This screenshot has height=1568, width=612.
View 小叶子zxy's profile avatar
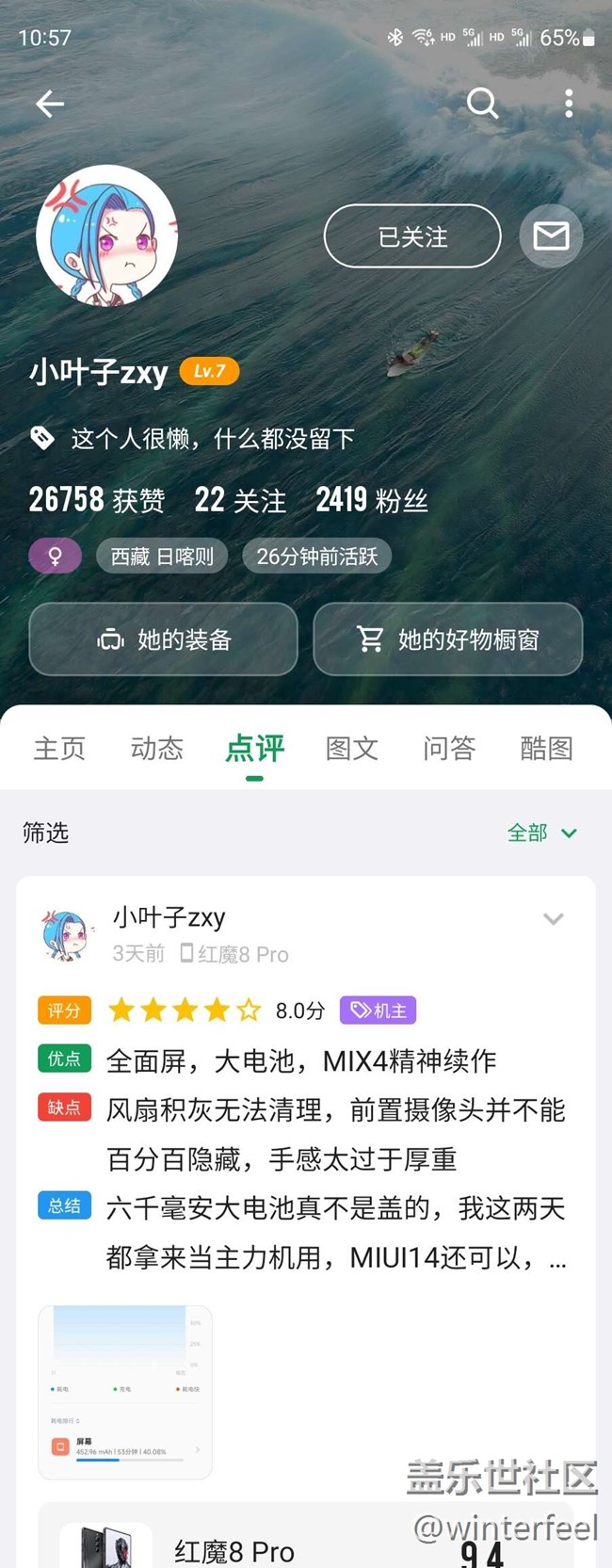(x=106, y=236)
